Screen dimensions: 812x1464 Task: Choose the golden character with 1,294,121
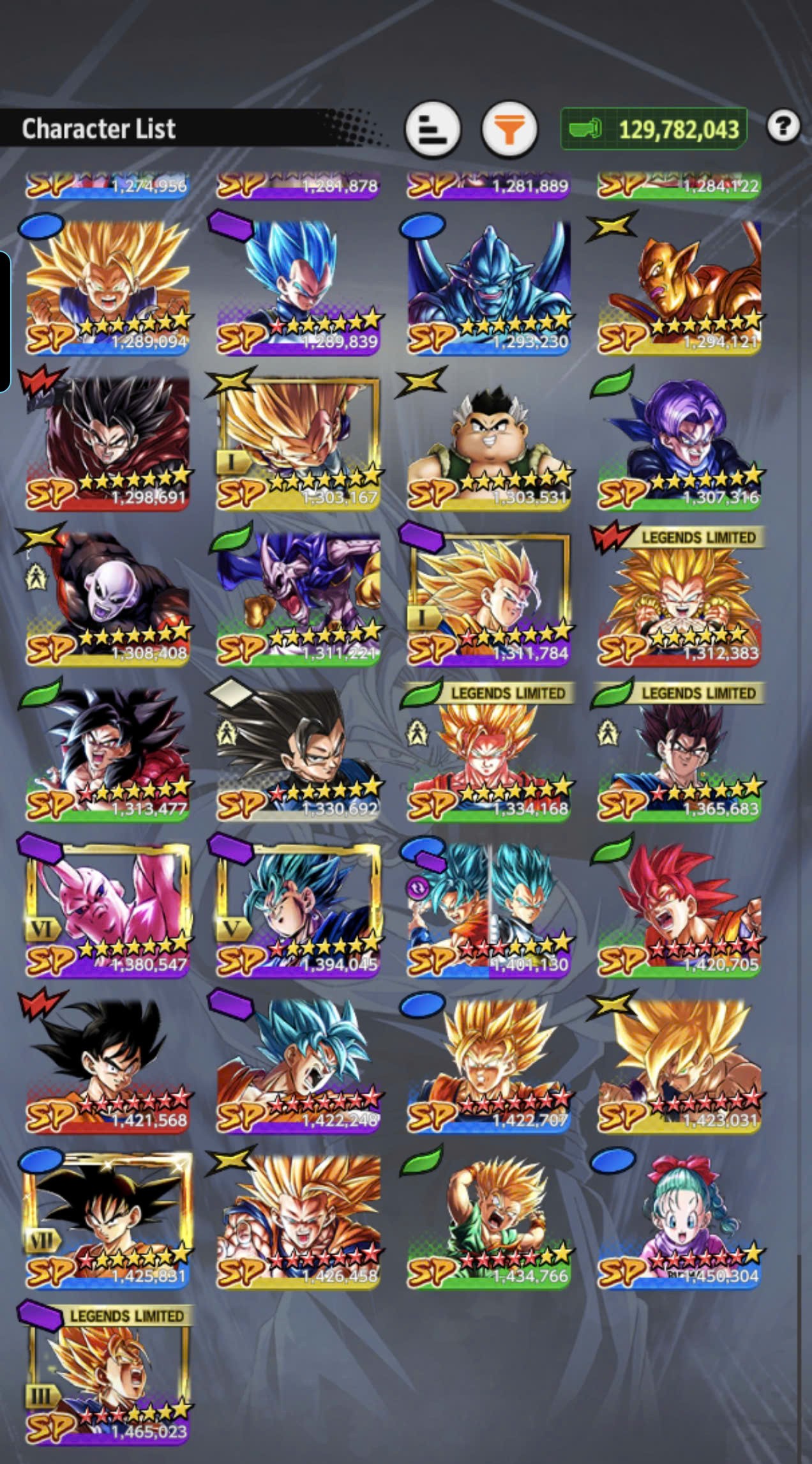[x=679, y=287]
